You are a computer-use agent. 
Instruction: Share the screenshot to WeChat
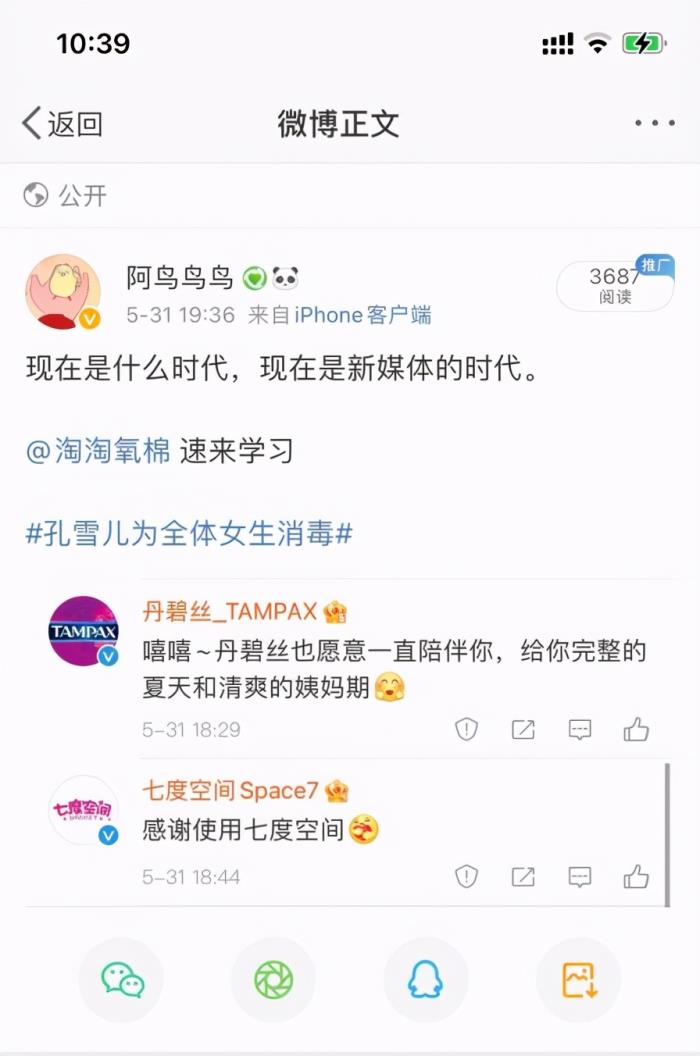point(121,980)
